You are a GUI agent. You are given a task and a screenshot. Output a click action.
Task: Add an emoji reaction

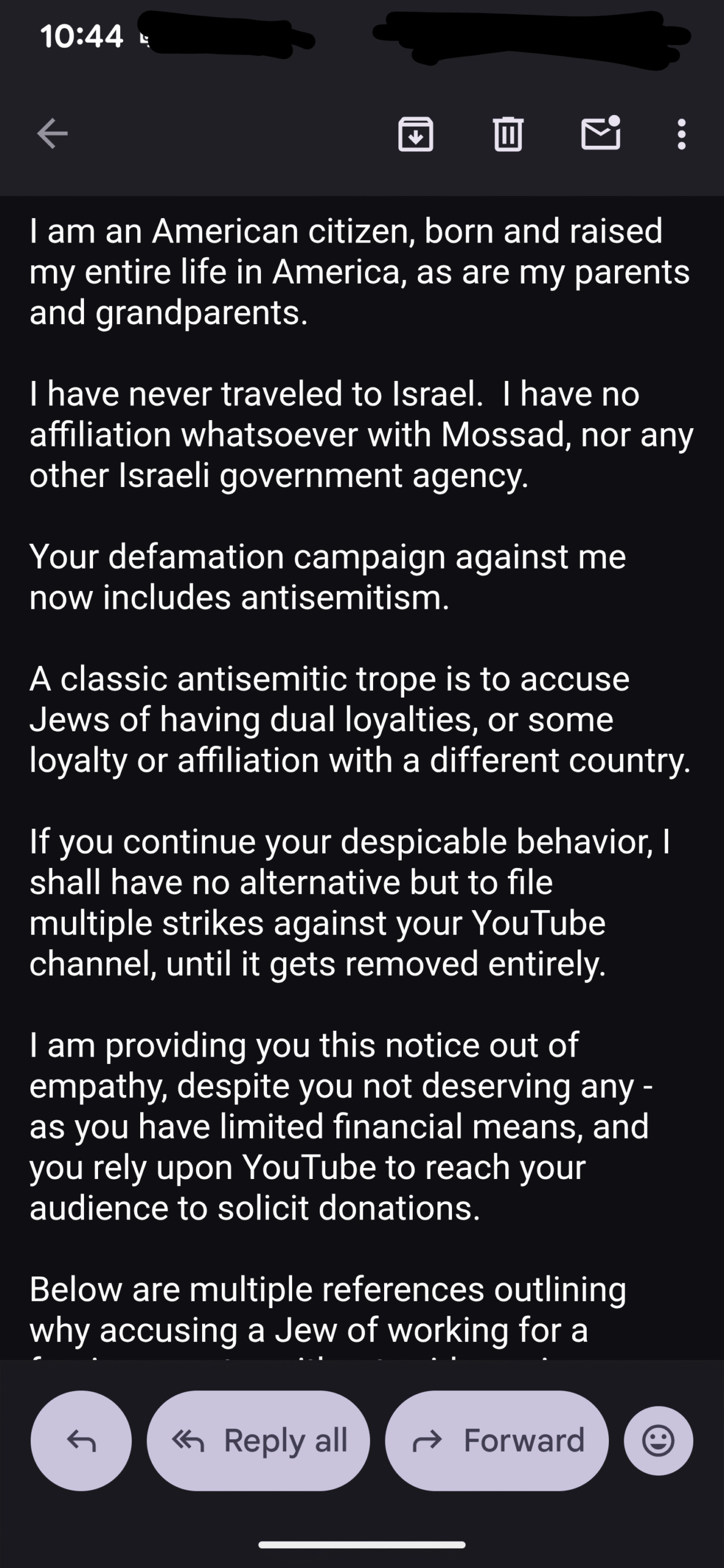coord(658,1441)
